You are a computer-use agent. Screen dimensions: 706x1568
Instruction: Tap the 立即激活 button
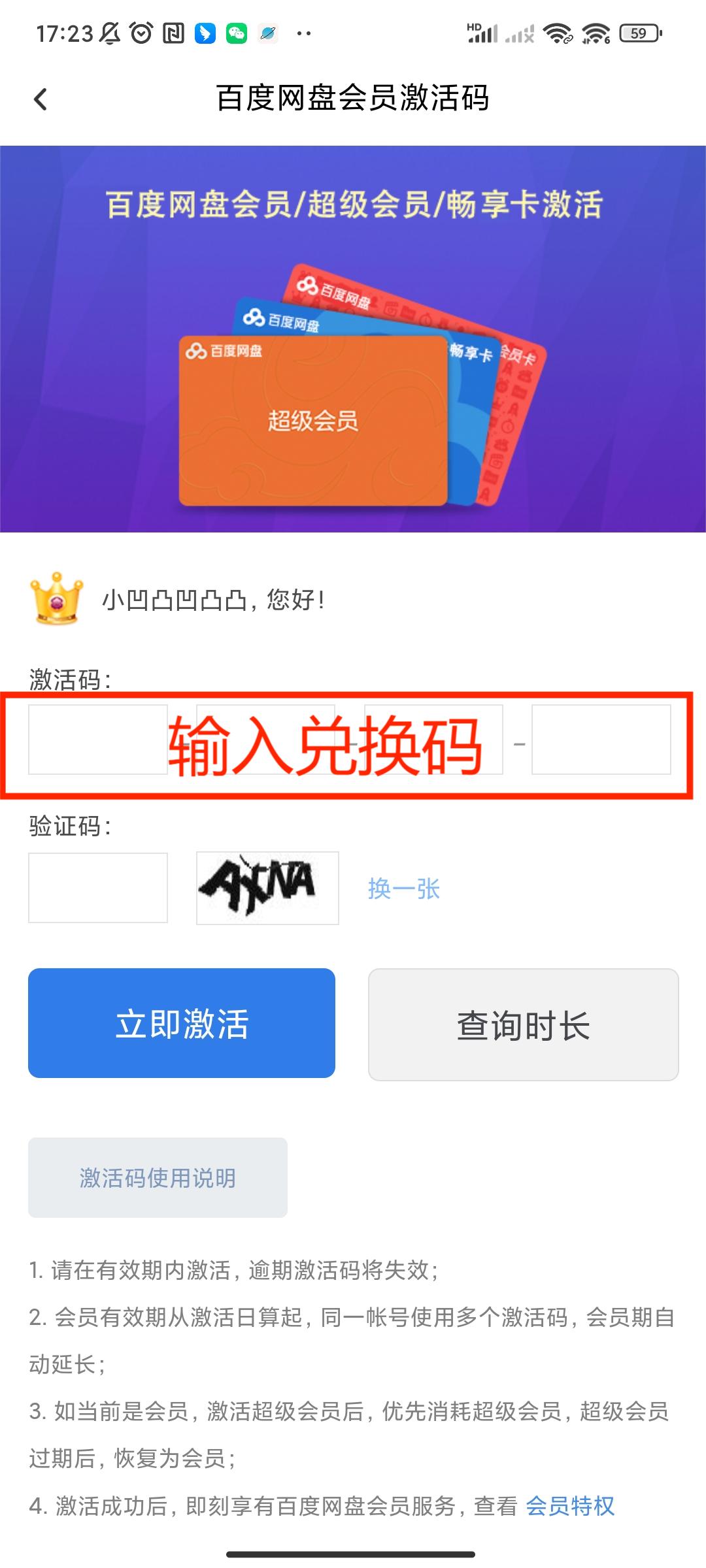pyautogui.click(x=182, y=1023)
